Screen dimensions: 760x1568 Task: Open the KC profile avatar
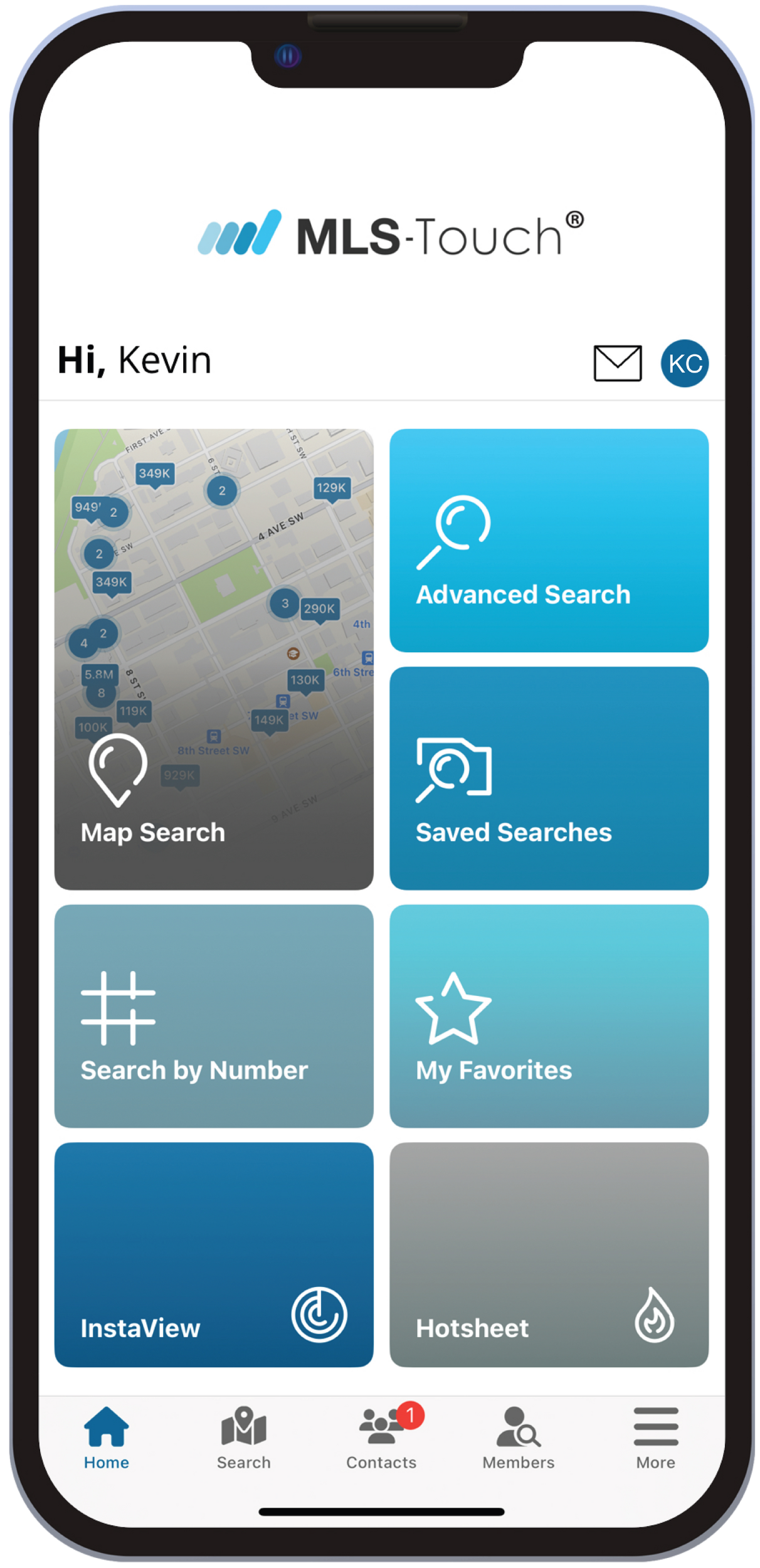[684, 363]
